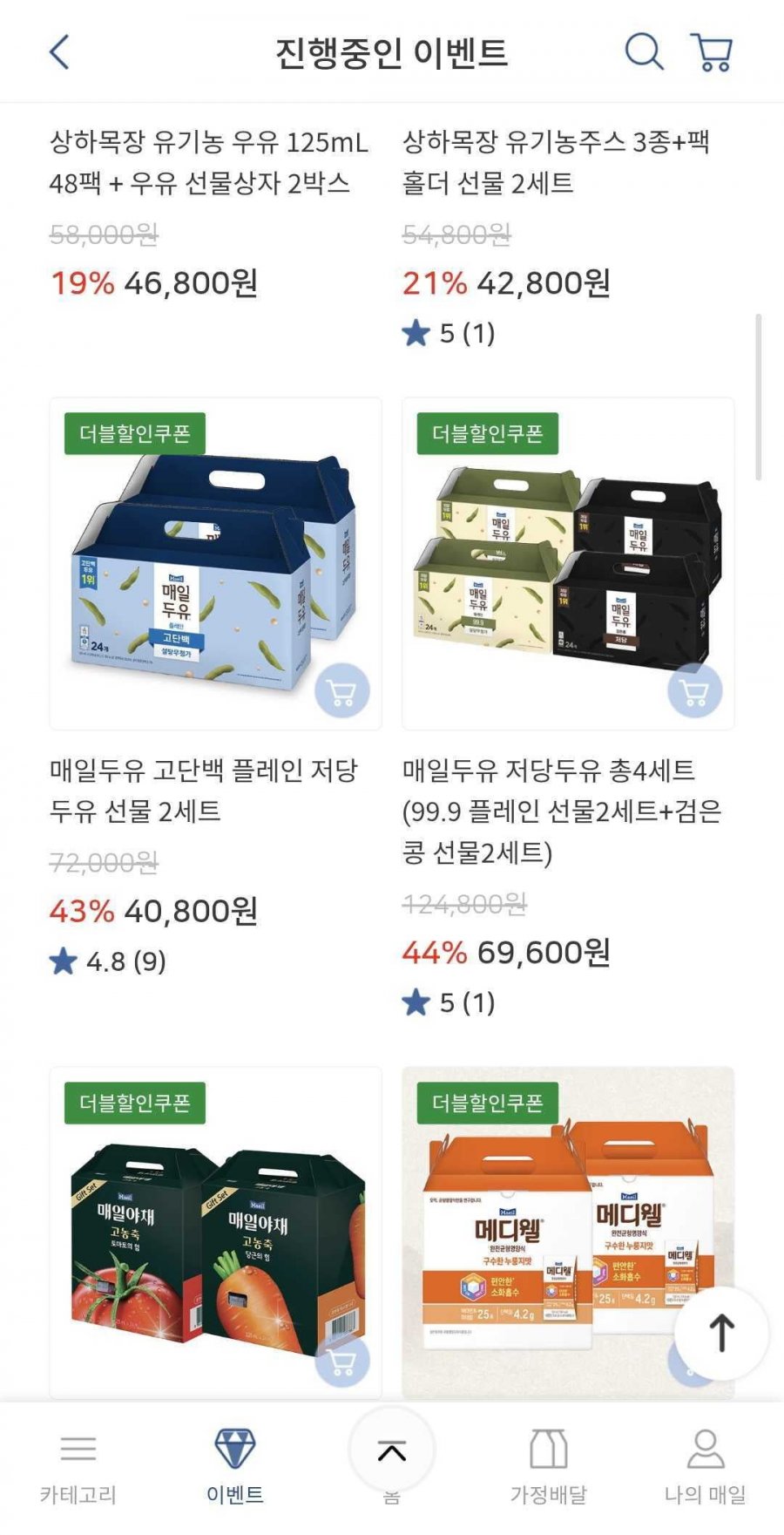Tap the center 홈 button
The height and width of the screenshot is (1535, 784).
click(392, 1453)
